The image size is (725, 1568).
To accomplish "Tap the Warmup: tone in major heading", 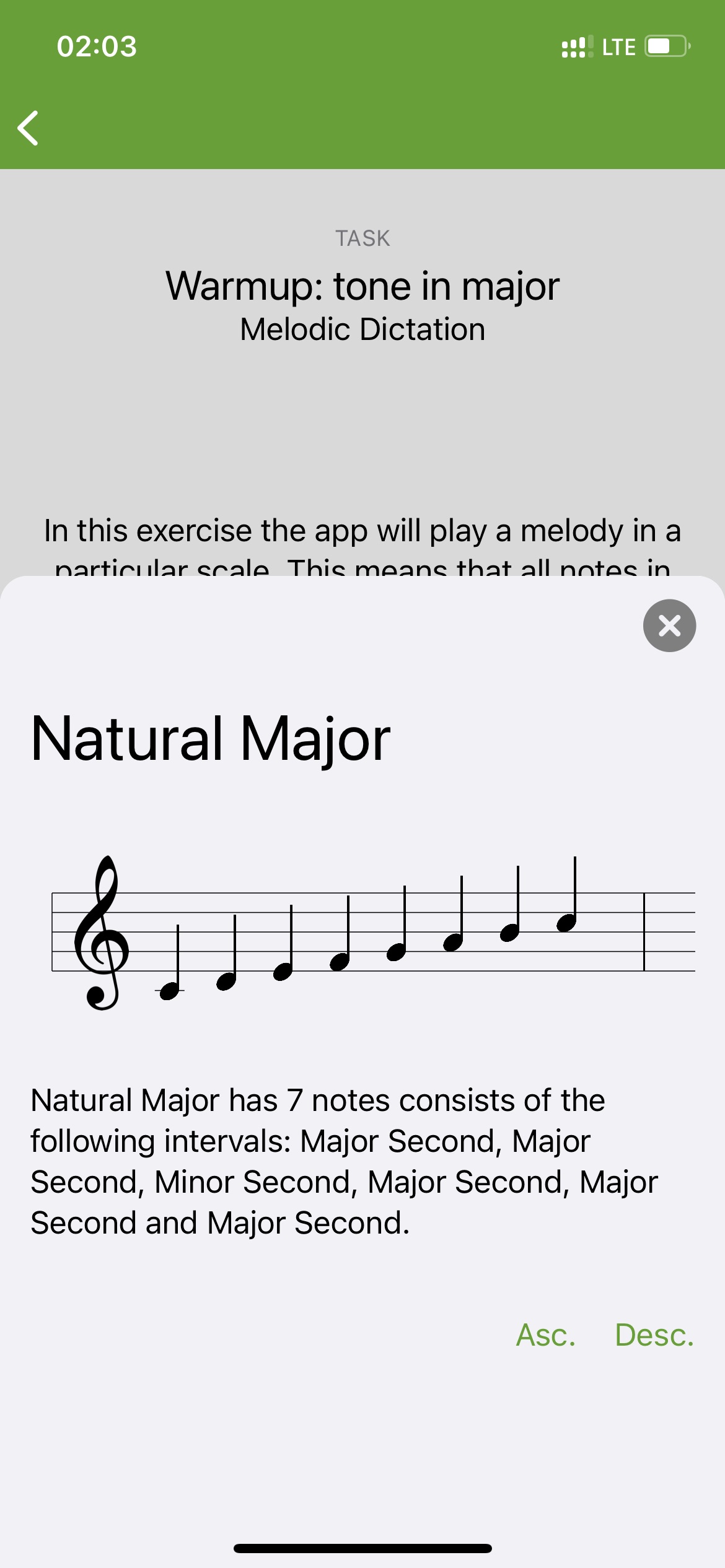I will (362, 286).
